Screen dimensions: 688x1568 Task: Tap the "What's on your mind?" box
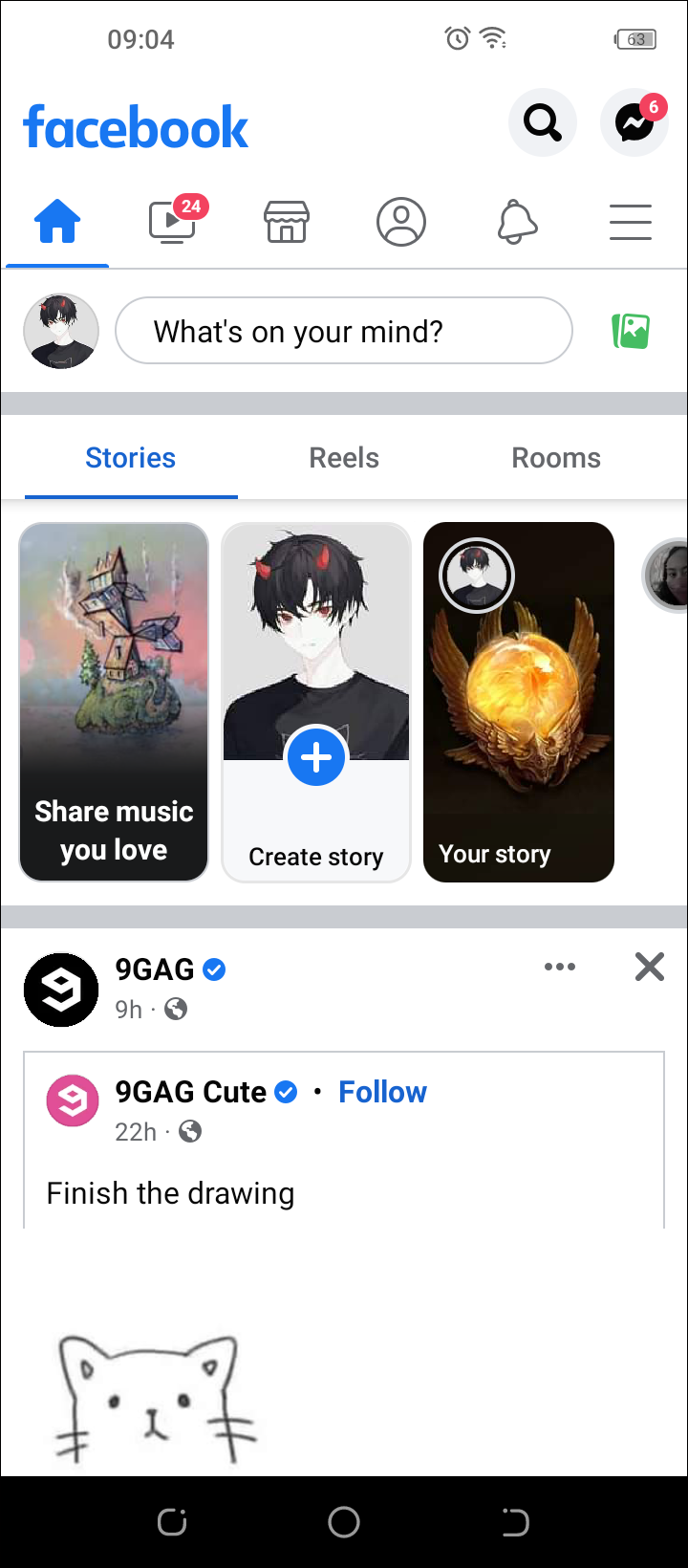pos(343,331)
